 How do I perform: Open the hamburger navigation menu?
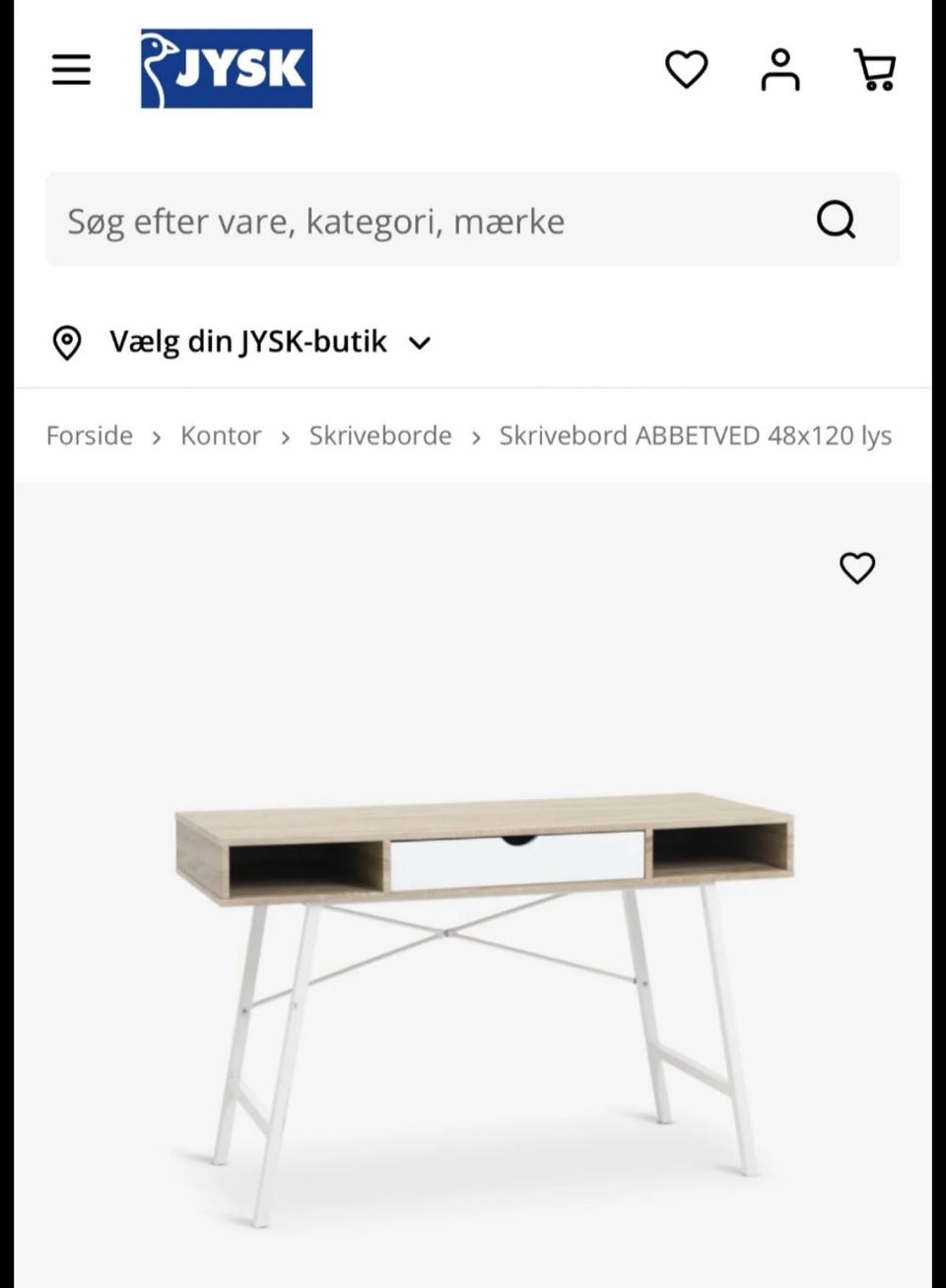coord(70,70)
